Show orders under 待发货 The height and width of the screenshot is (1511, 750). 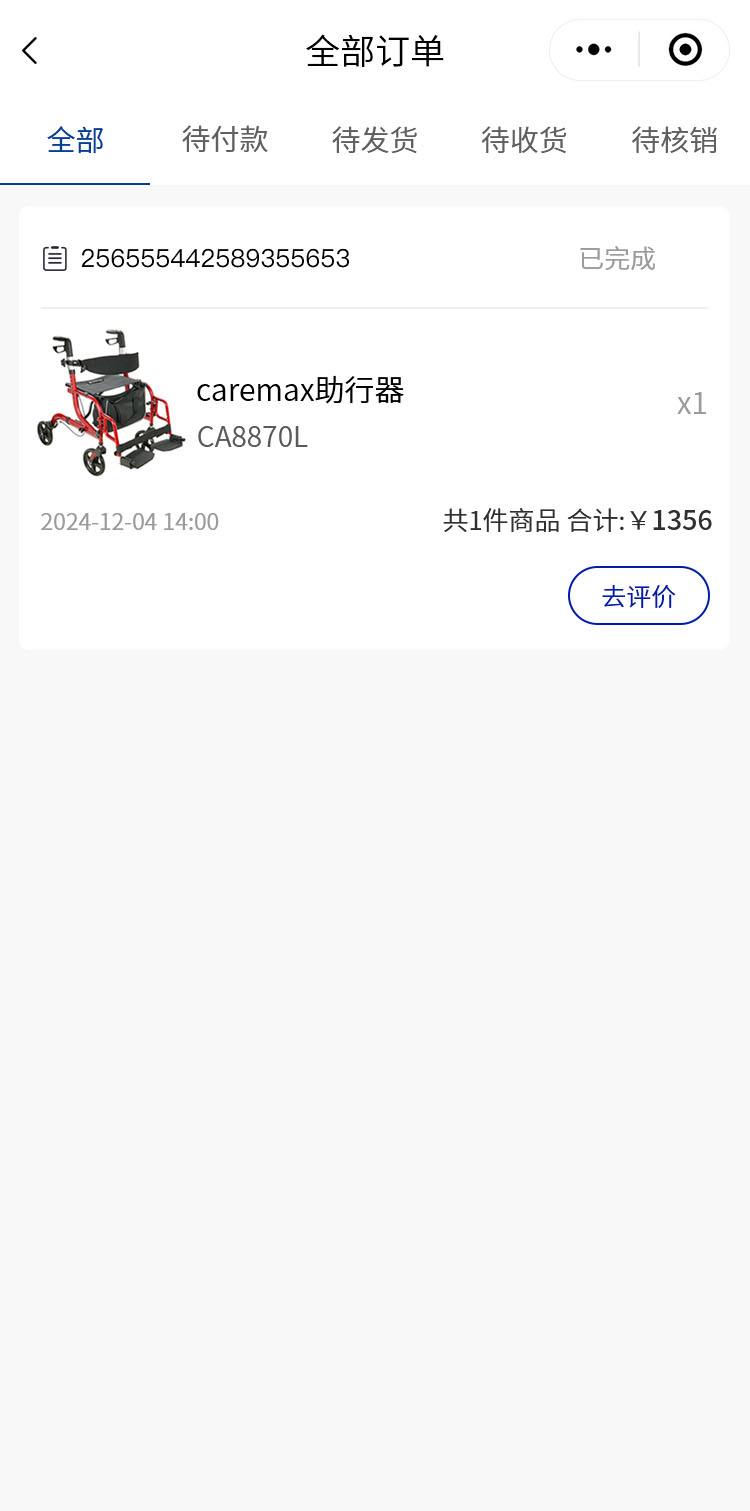point(375,140)
